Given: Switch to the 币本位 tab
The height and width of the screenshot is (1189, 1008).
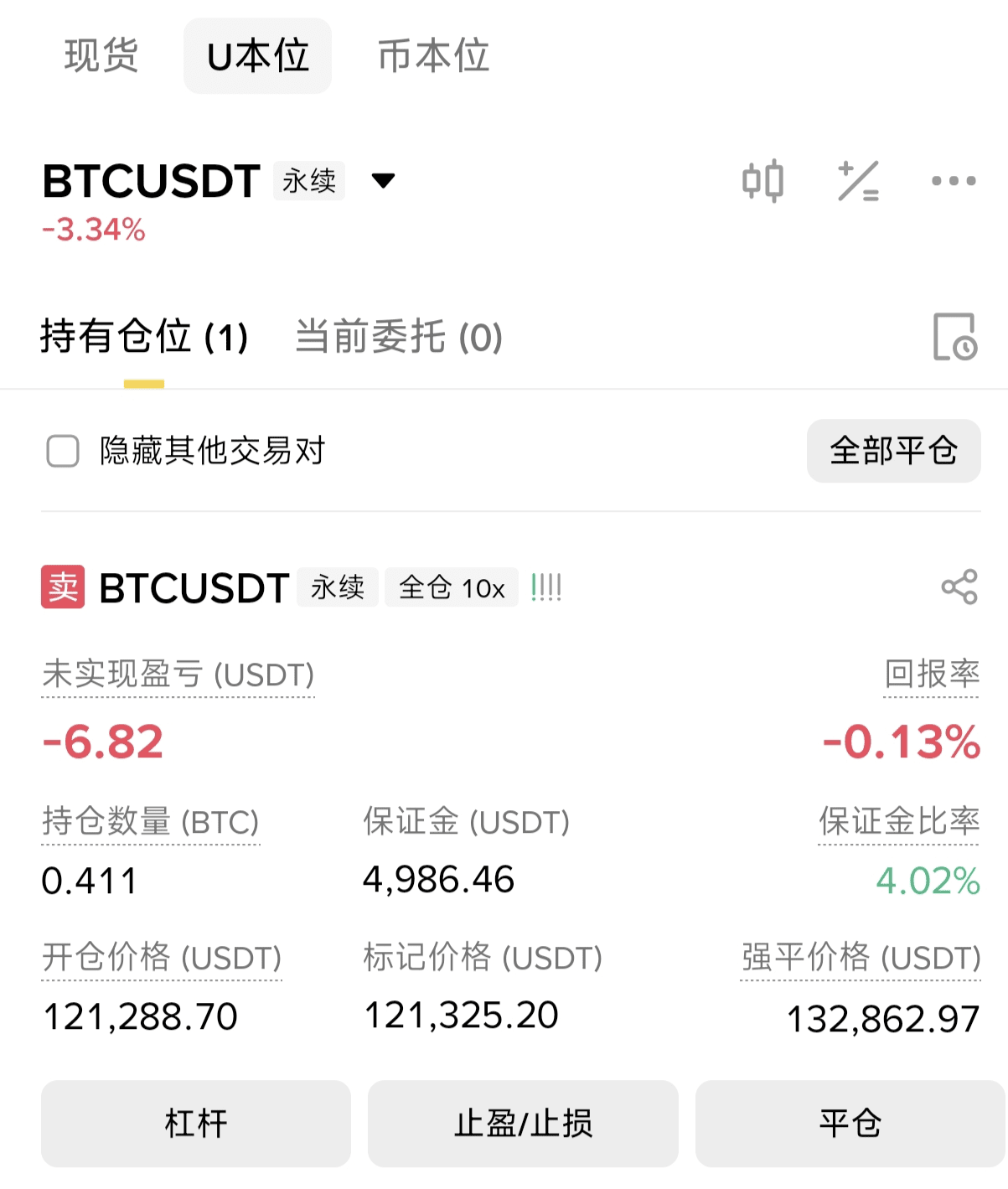Looking at the screenshot, I should pyautogui.click(x=433, y=56).
